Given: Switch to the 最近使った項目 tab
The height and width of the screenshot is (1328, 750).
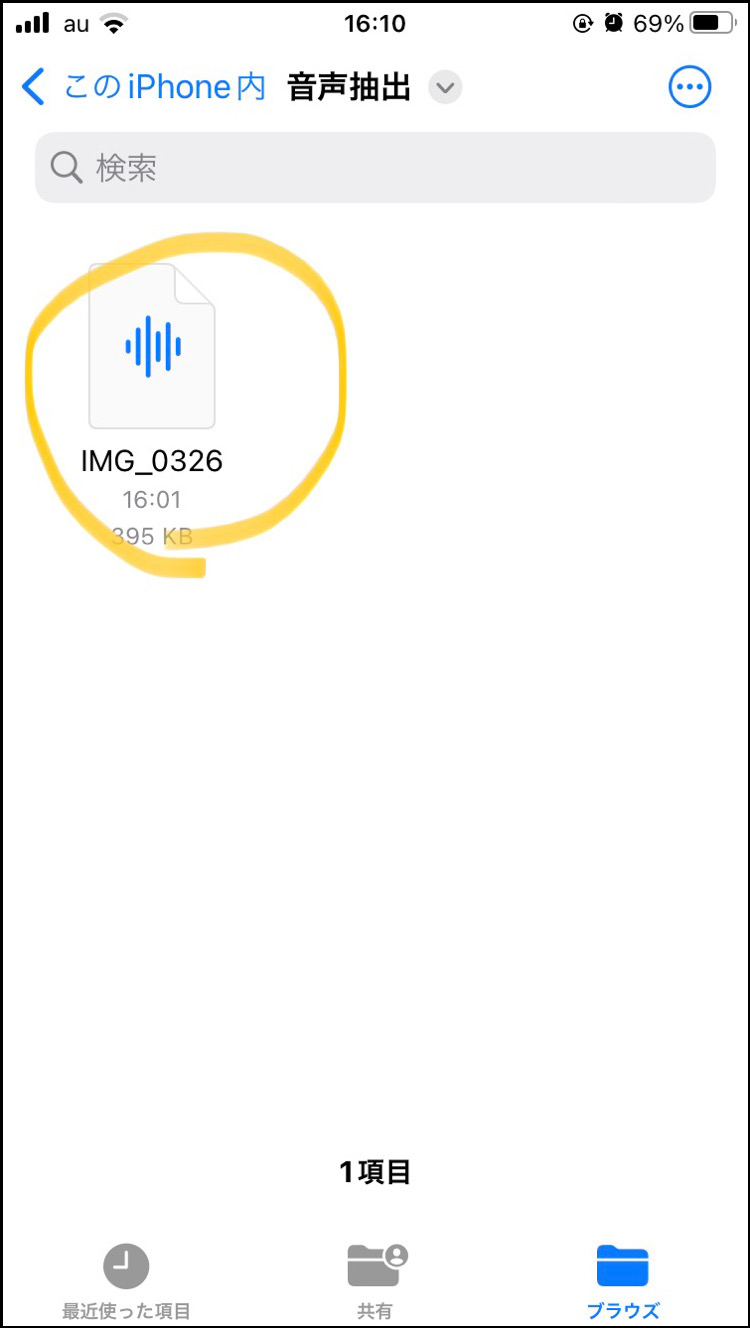Looking at the screenshot, I should [x=126, y=1279].
